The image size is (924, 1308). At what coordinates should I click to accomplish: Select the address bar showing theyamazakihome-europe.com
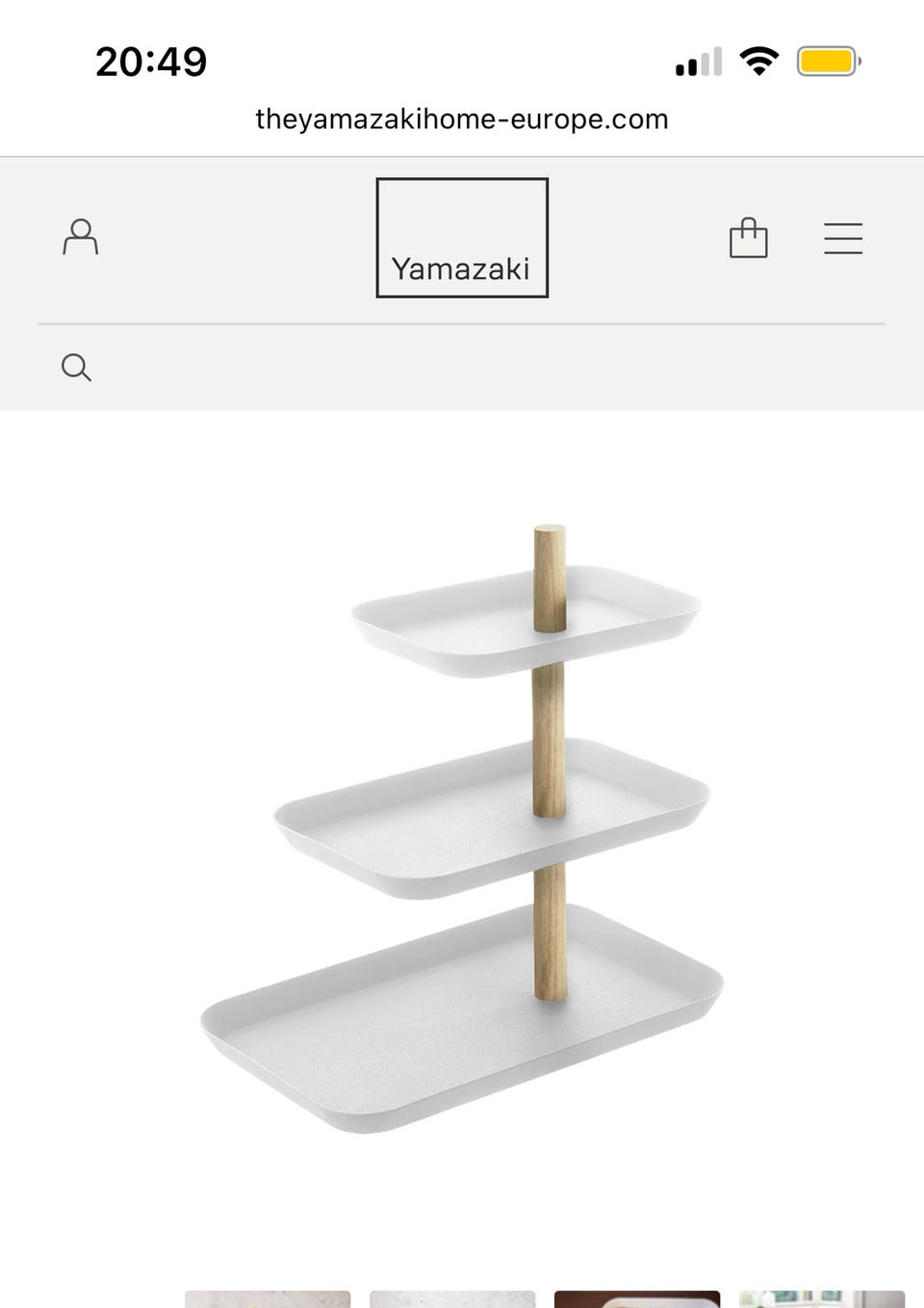tap(461, 118)
